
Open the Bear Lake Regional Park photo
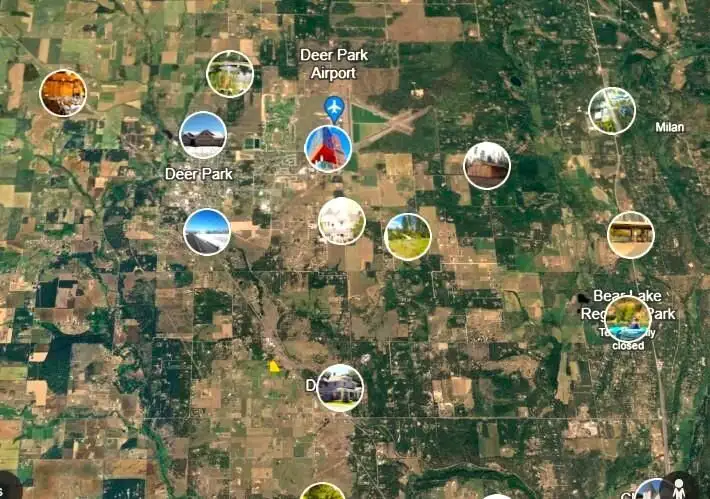pyautogui.click(x=628, y=318)
